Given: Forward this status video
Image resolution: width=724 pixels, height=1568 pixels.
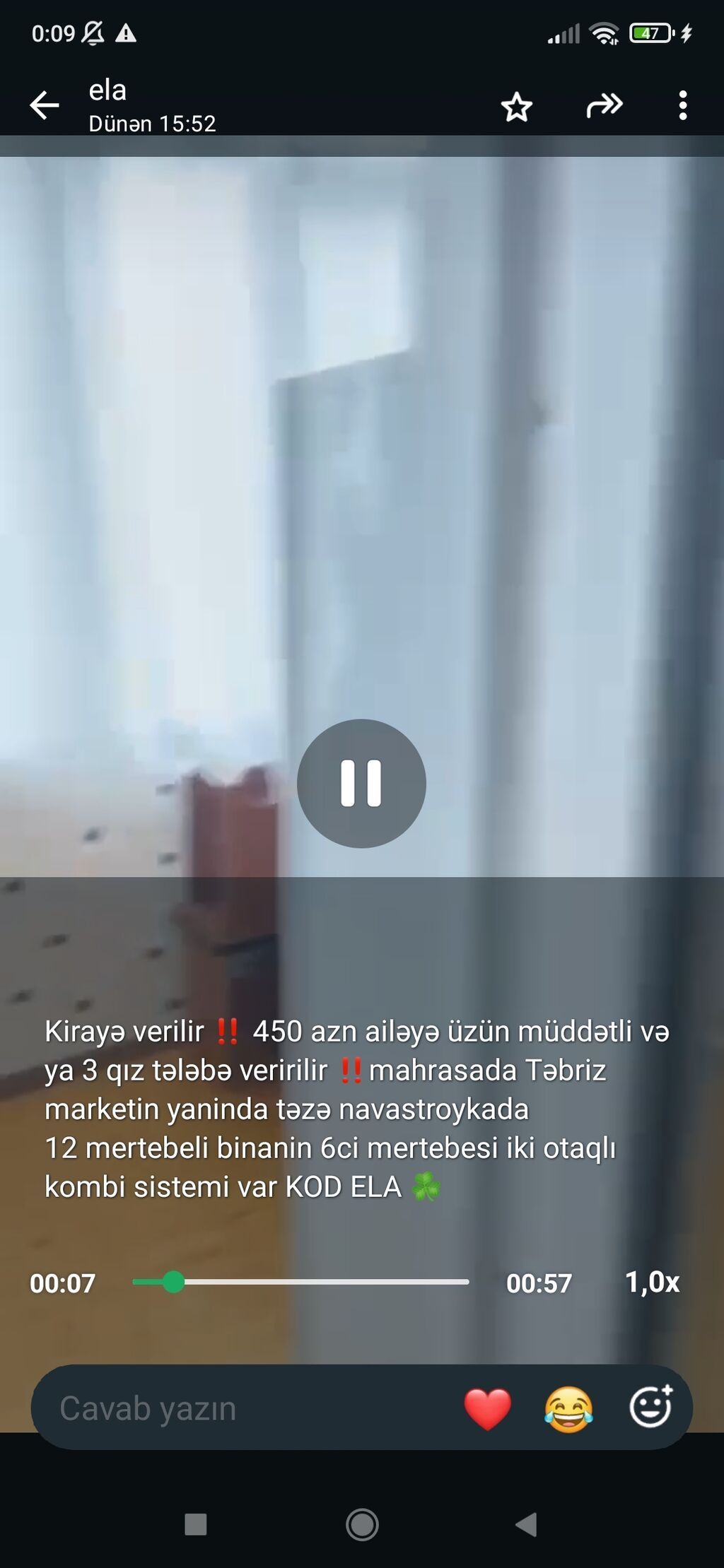Looking at the screenshot, I should [605, 105].
